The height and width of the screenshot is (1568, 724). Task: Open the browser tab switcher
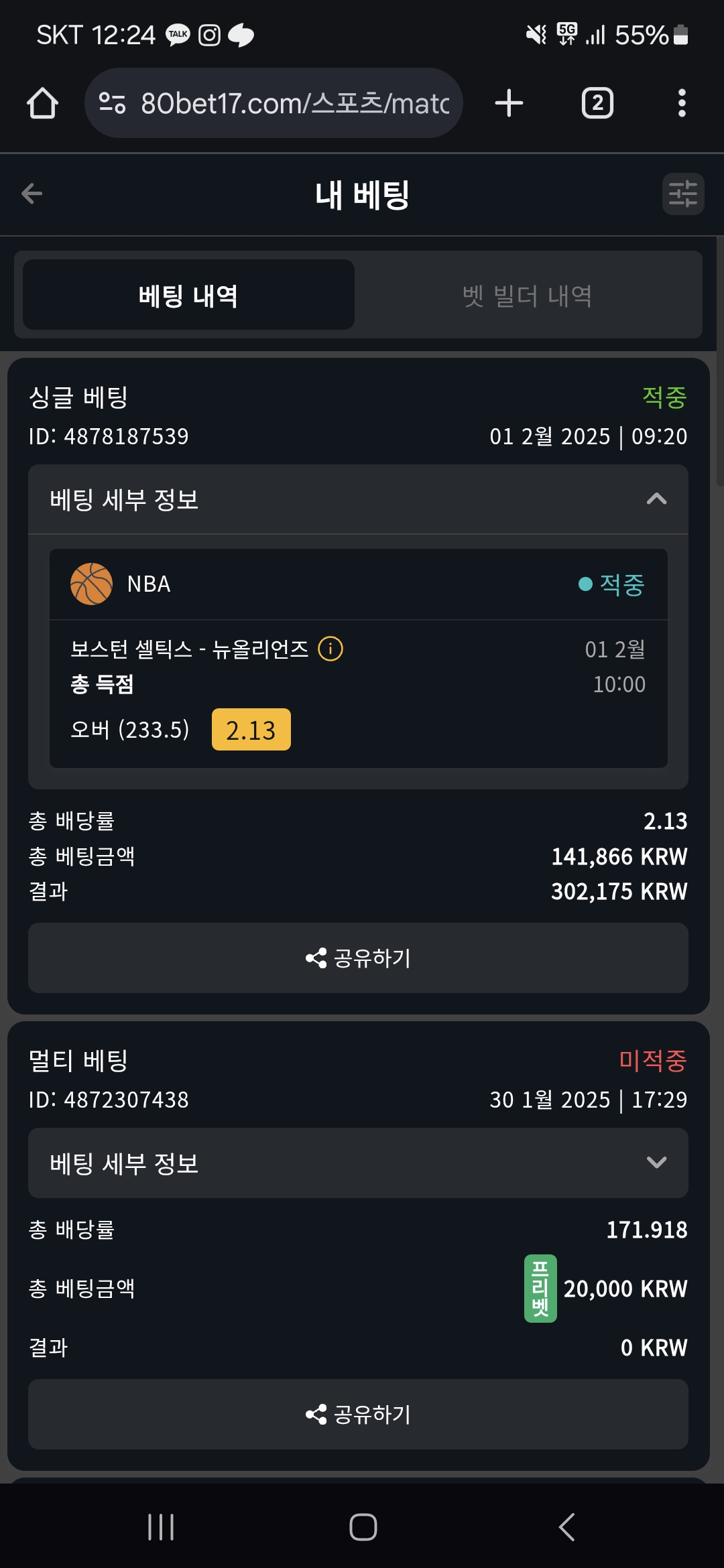point(597,103)
